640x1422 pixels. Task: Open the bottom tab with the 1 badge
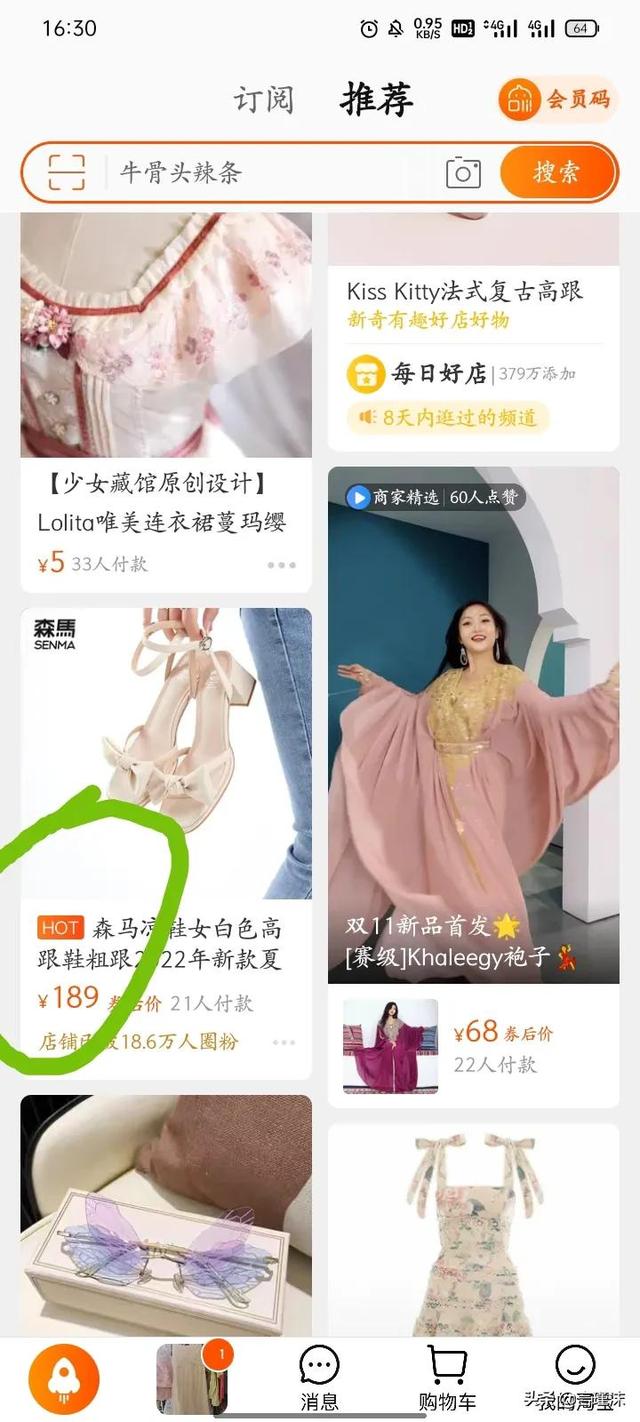[x=192, y=1379]
